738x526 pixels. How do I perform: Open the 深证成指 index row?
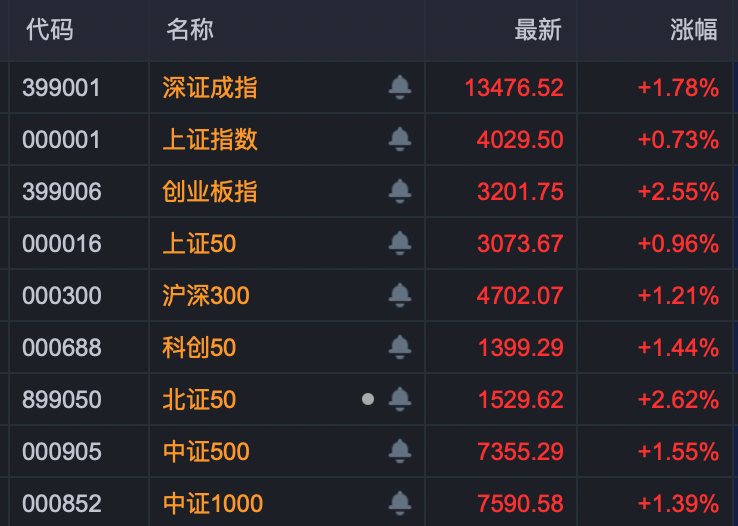(x=210, y=88)
